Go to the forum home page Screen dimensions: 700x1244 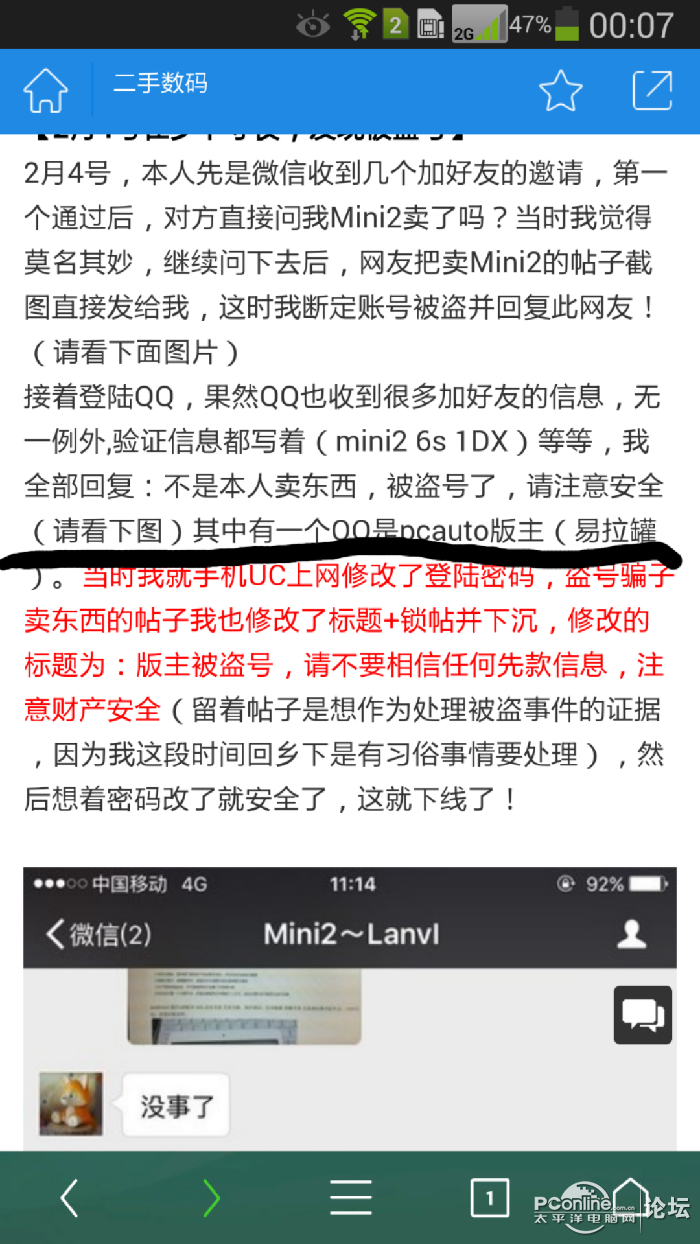pos(45,90)
